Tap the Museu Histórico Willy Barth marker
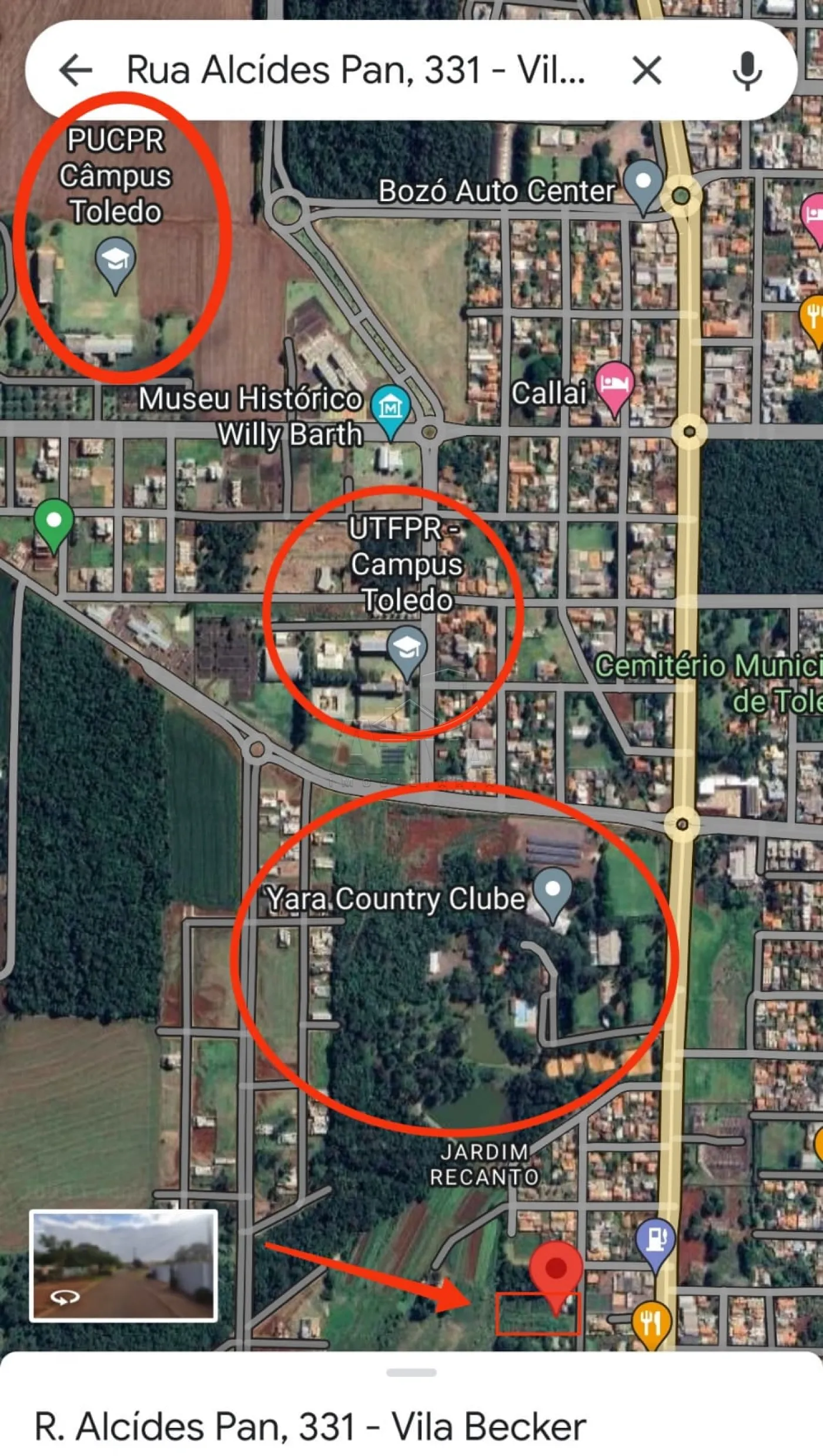Screen dimensions: 823x1456 (x=390, y=407)
